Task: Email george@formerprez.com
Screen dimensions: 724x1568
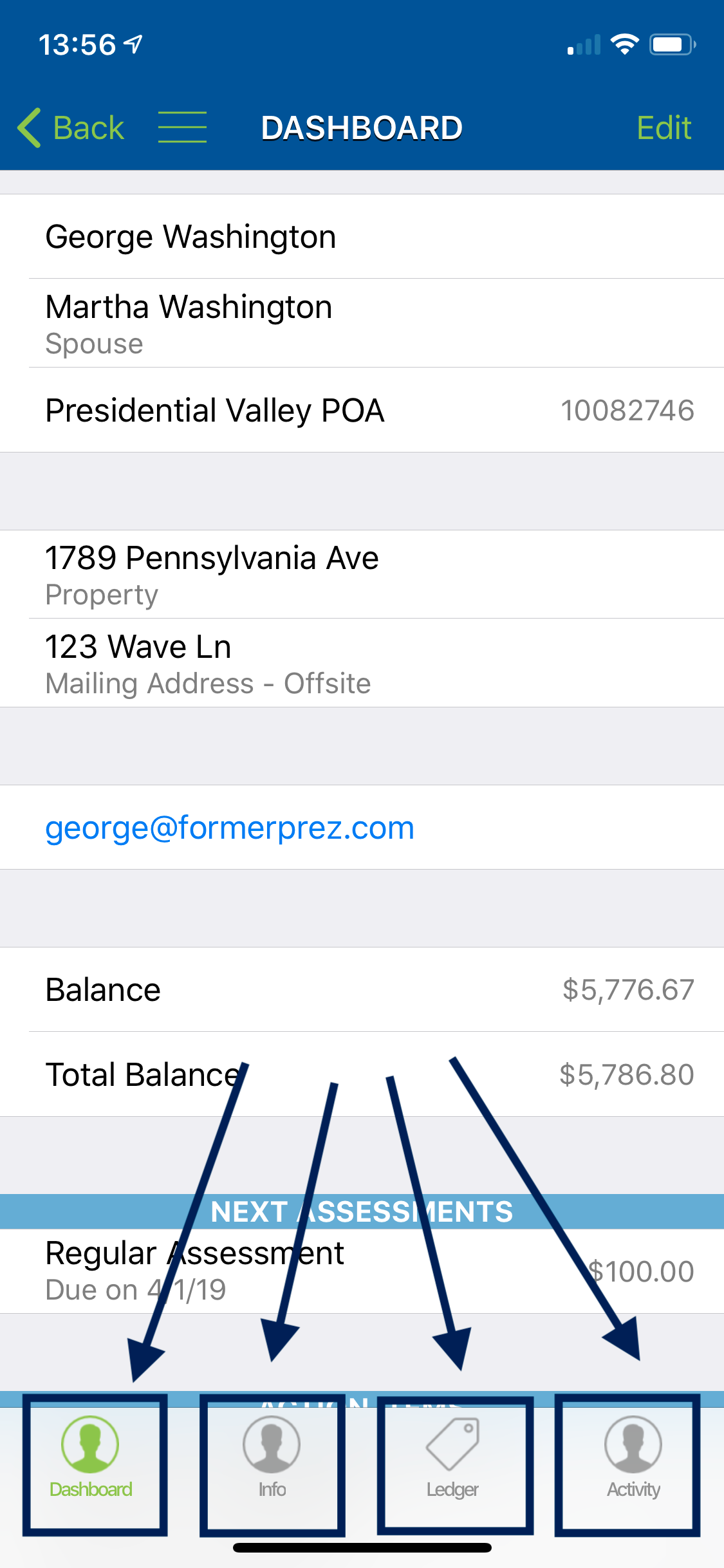Action: click(230, 828)
